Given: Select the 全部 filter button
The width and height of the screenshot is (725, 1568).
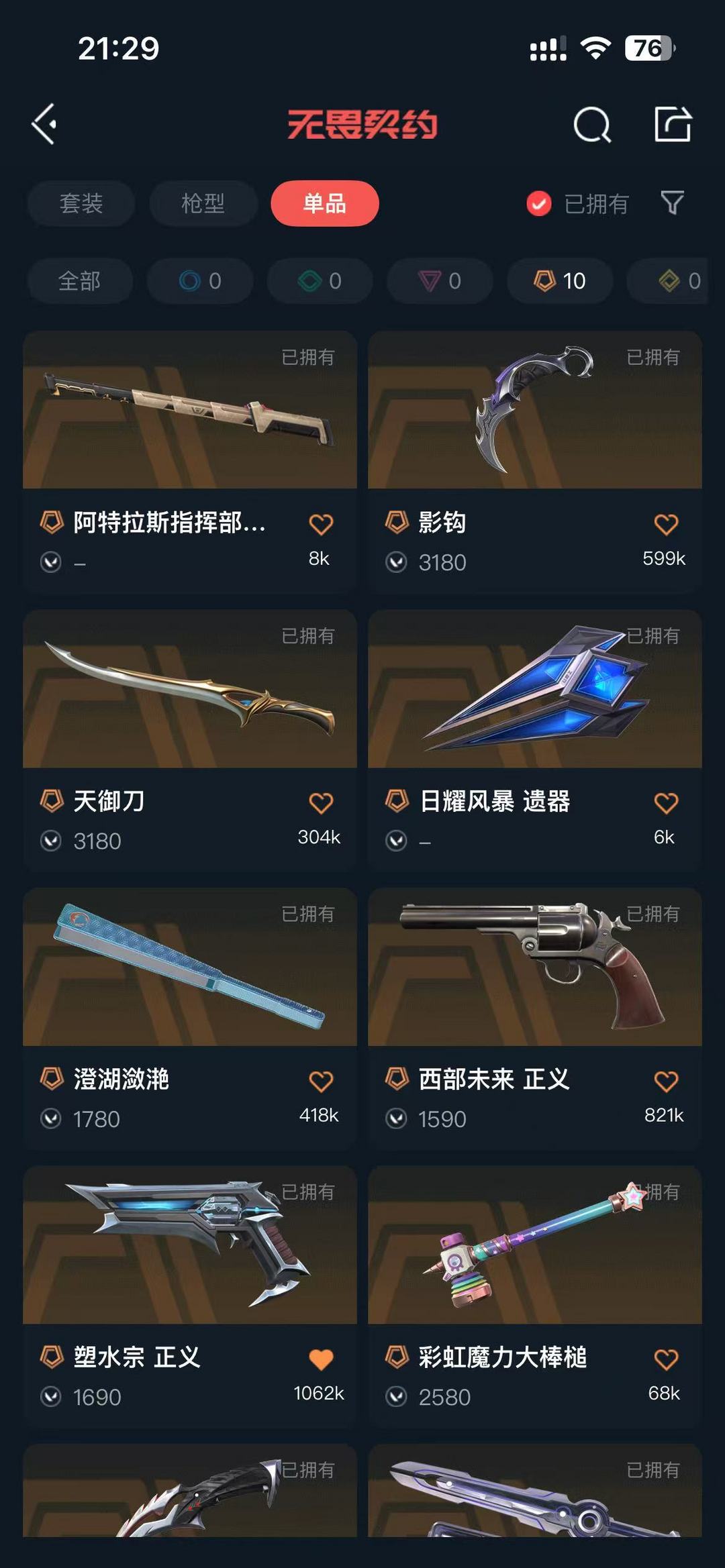Looking at the screenshot, I should 80,281.
